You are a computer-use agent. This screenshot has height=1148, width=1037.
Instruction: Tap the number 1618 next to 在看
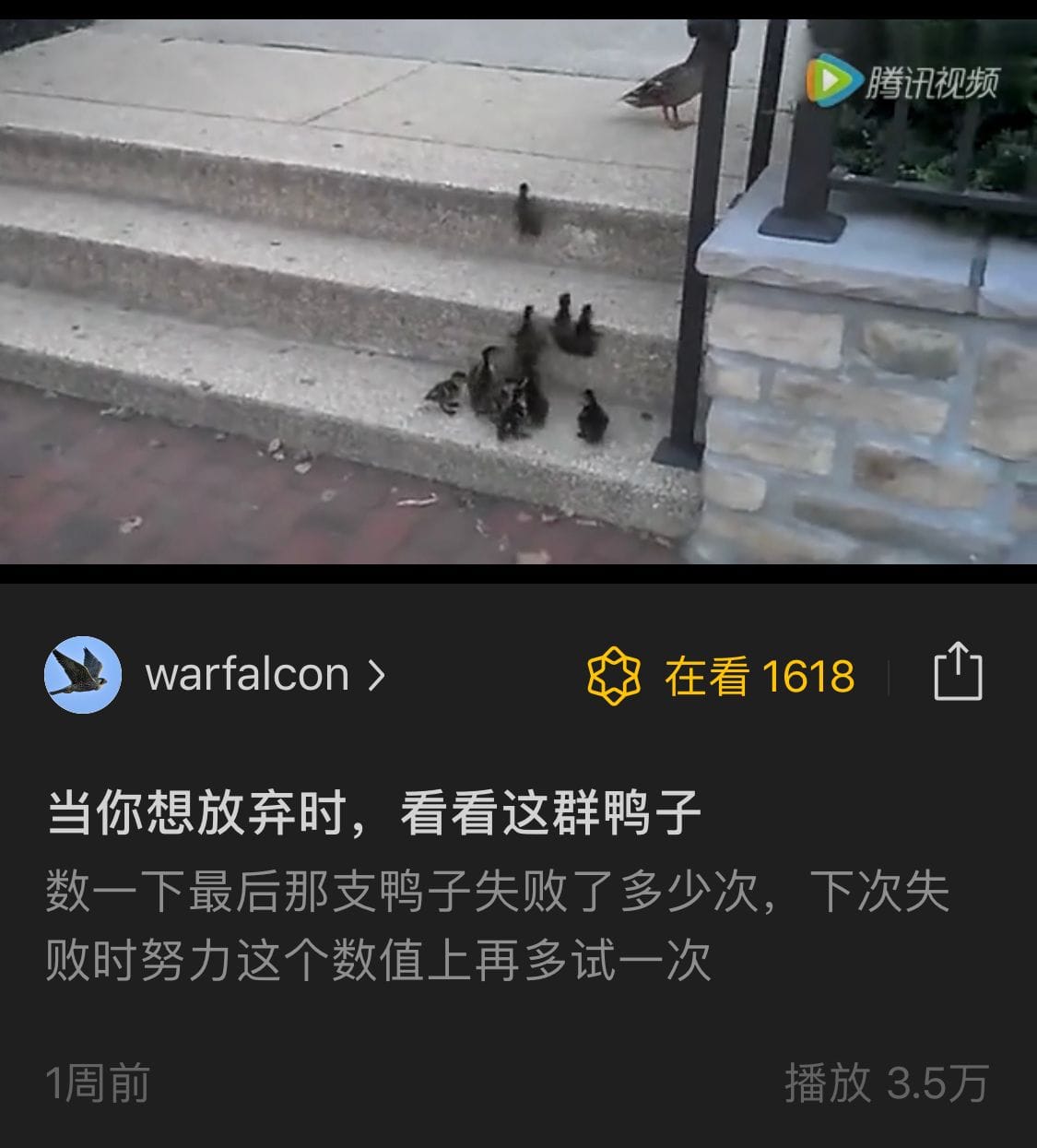click(809, 674)
